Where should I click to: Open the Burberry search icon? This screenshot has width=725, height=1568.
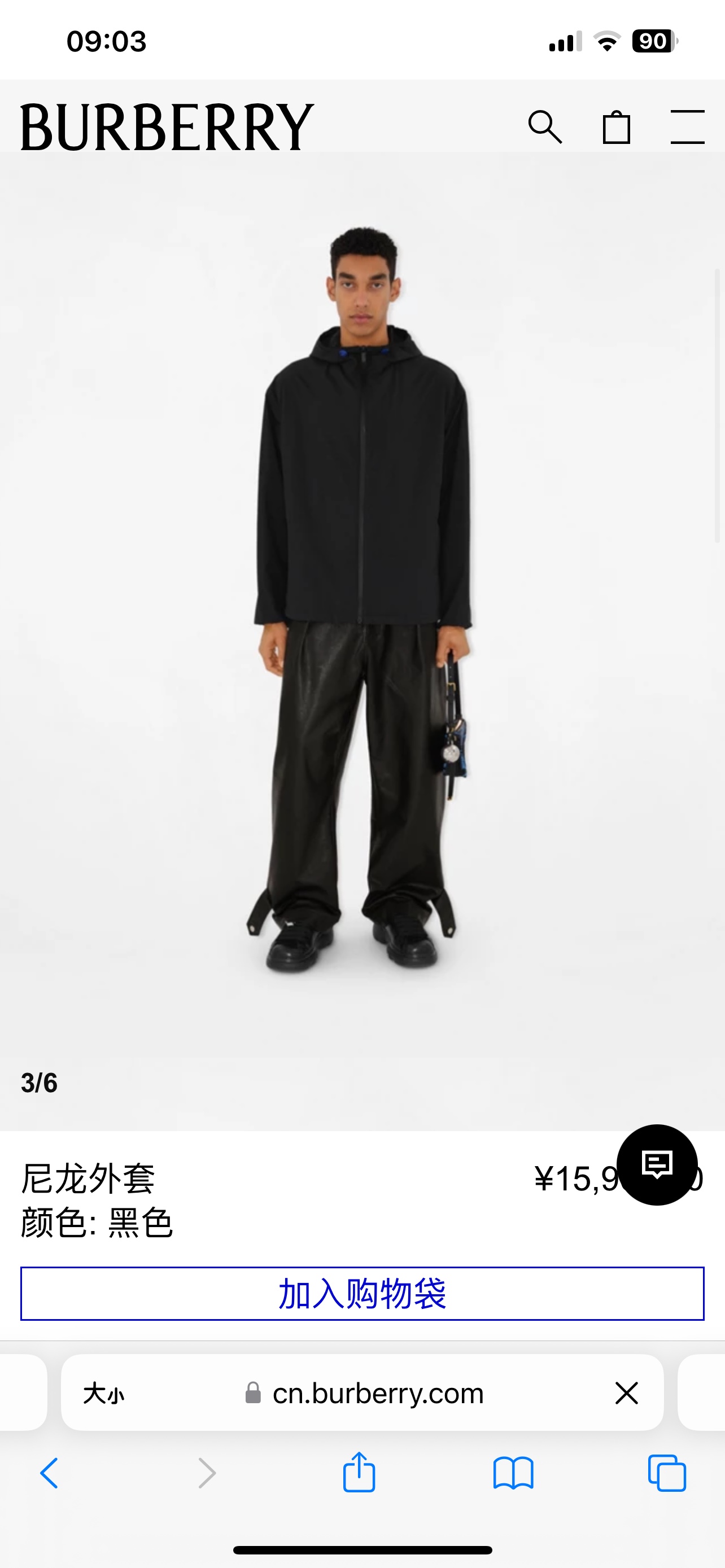click(x=545, y=126)
